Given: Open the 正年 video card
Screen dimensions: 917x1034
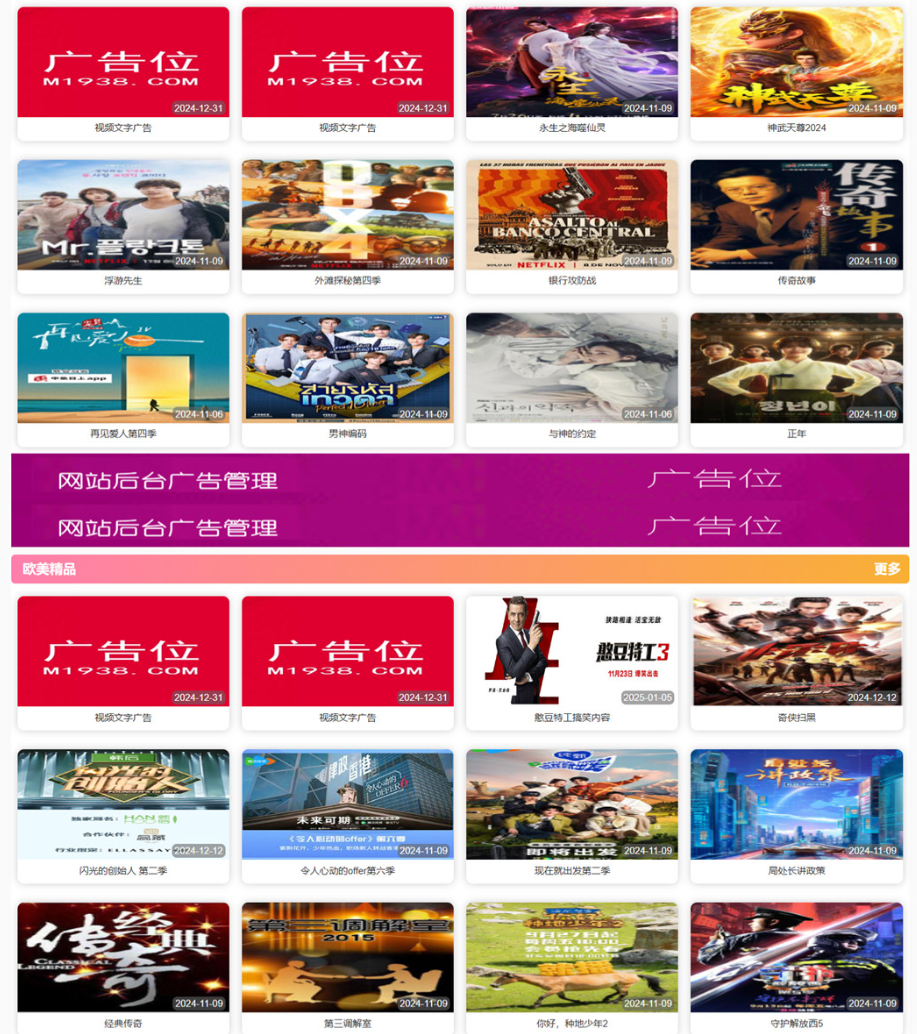Looking at the screenshot, I should point(796,368).
